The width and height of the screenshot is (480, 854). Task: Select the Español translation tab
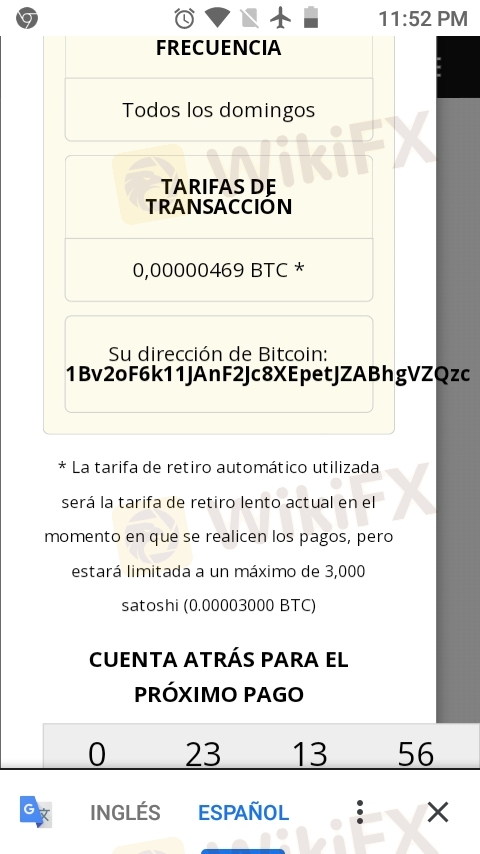(x=243, y=812)
